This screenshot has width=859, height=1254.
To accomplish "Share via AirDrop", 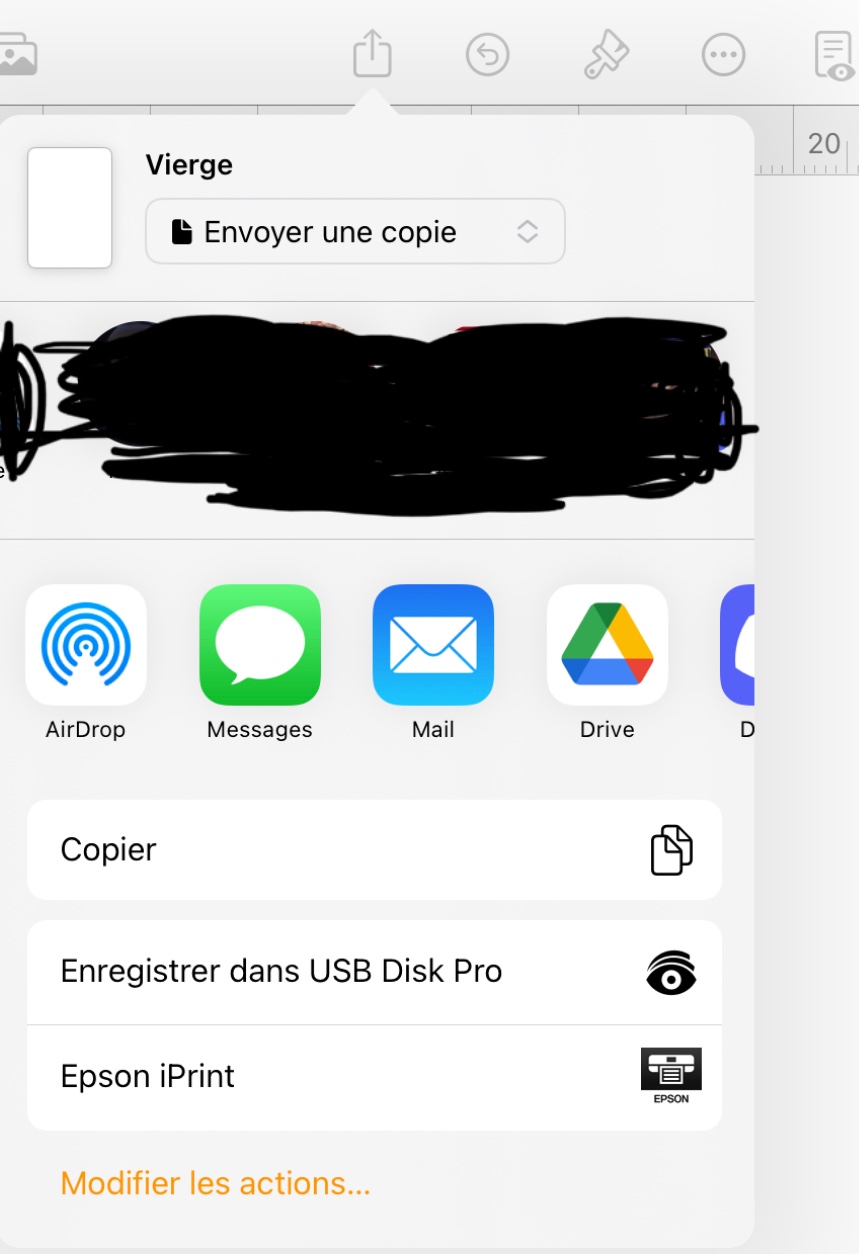I will click(86, 645).
